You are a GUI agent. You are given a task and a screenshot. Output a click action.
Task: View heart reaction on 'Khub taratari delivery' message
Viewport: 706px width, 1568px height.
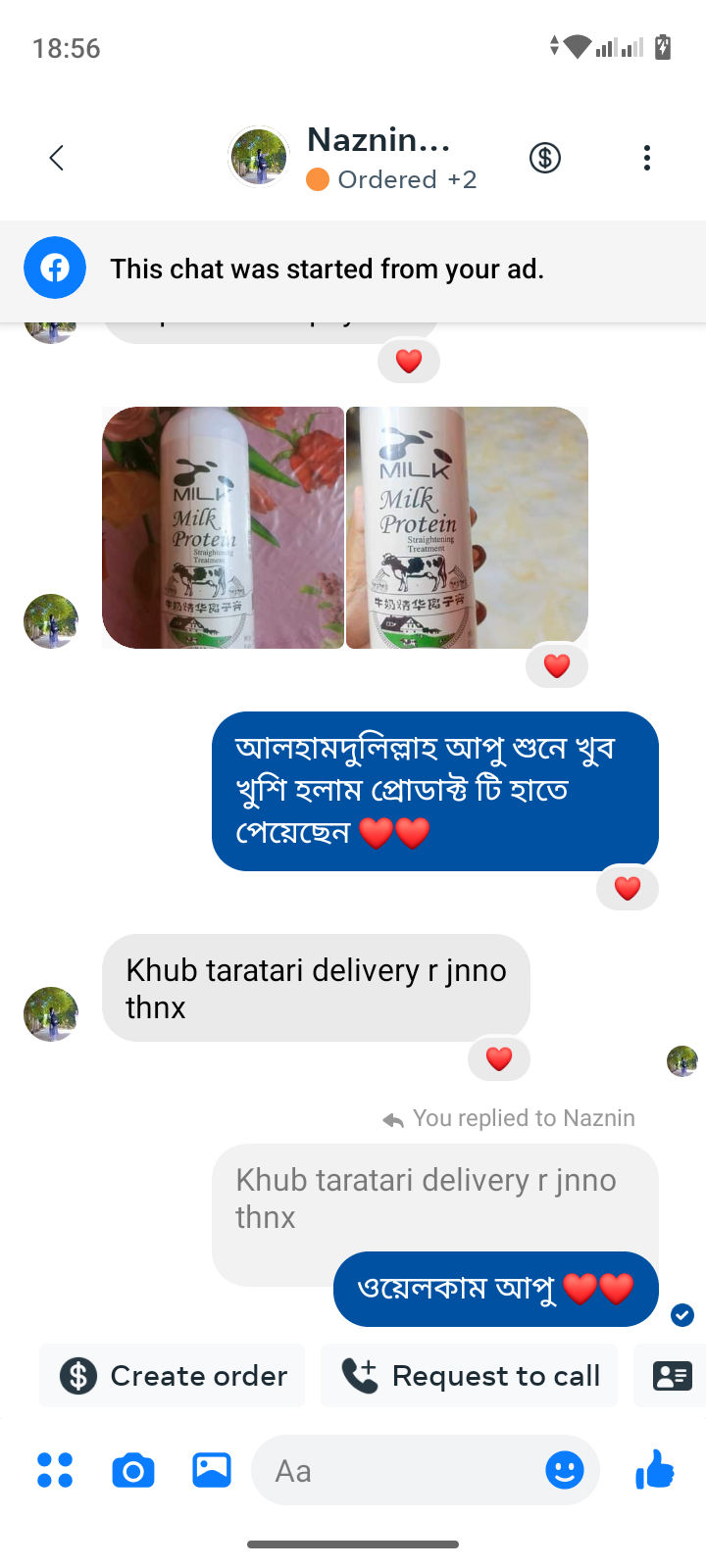(499, 1059)
